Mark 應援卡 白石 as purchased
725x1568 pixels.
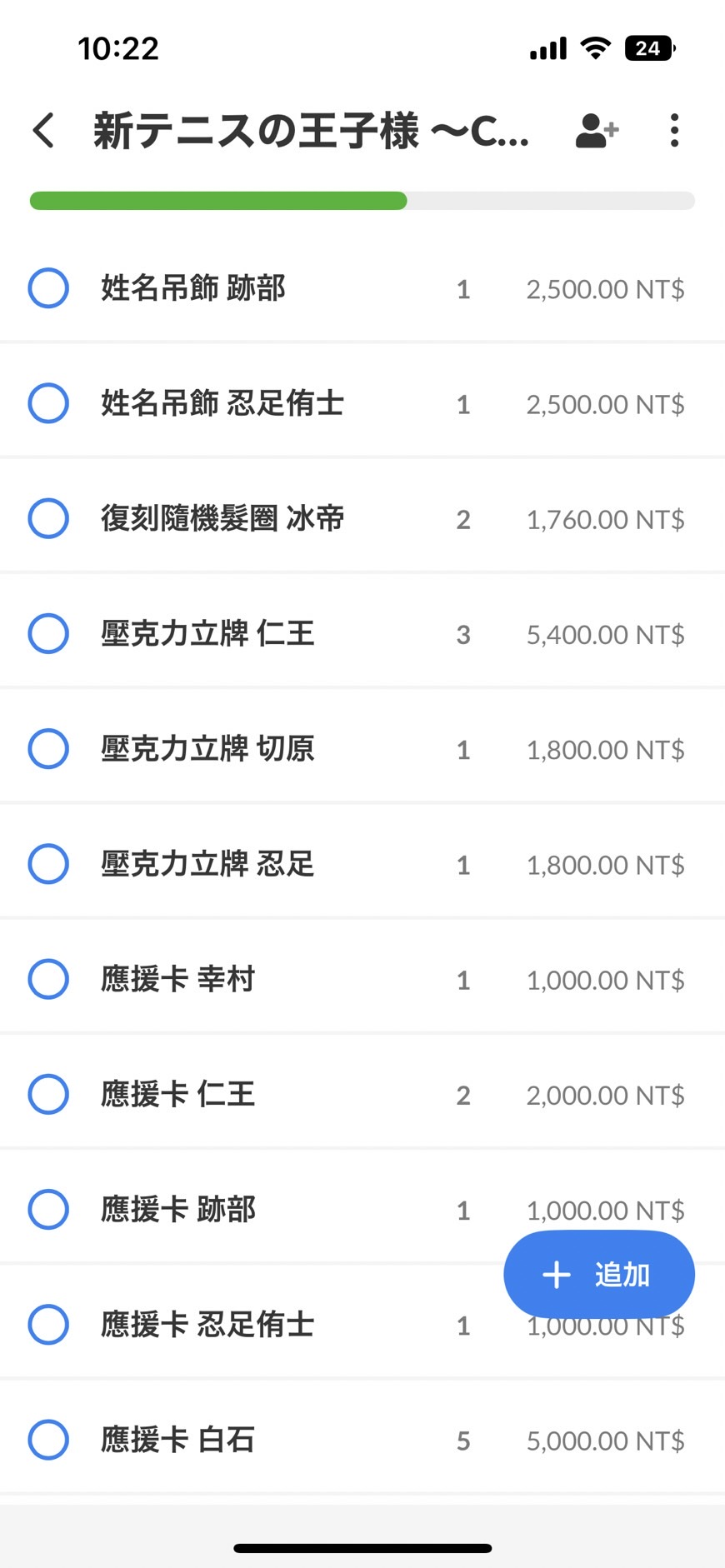pyautogui.click(x=48, y=1440)
